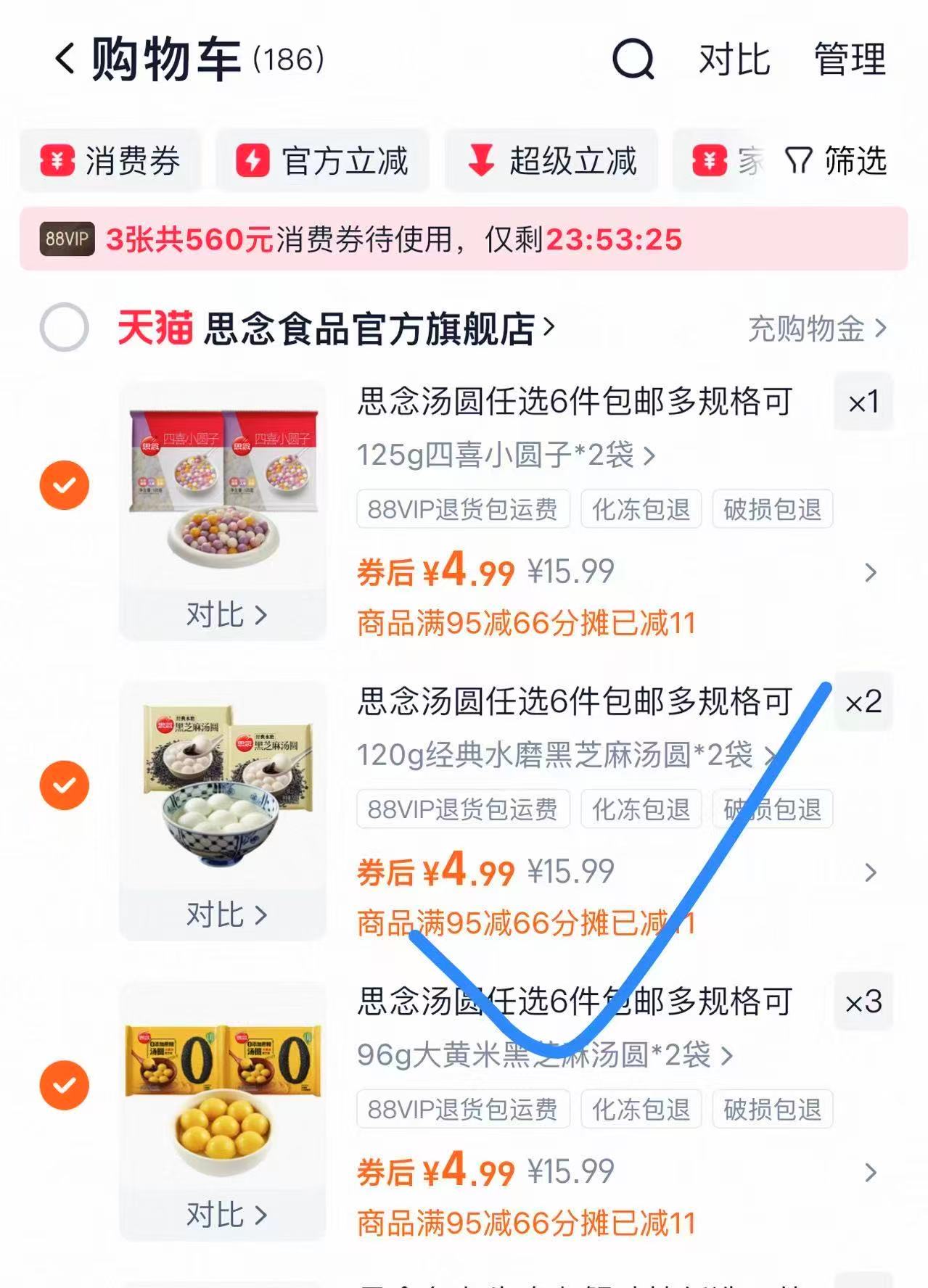Tap the search magnifier icon
Viewport: 928px width, 1288px height.
[x=634, y=60]
